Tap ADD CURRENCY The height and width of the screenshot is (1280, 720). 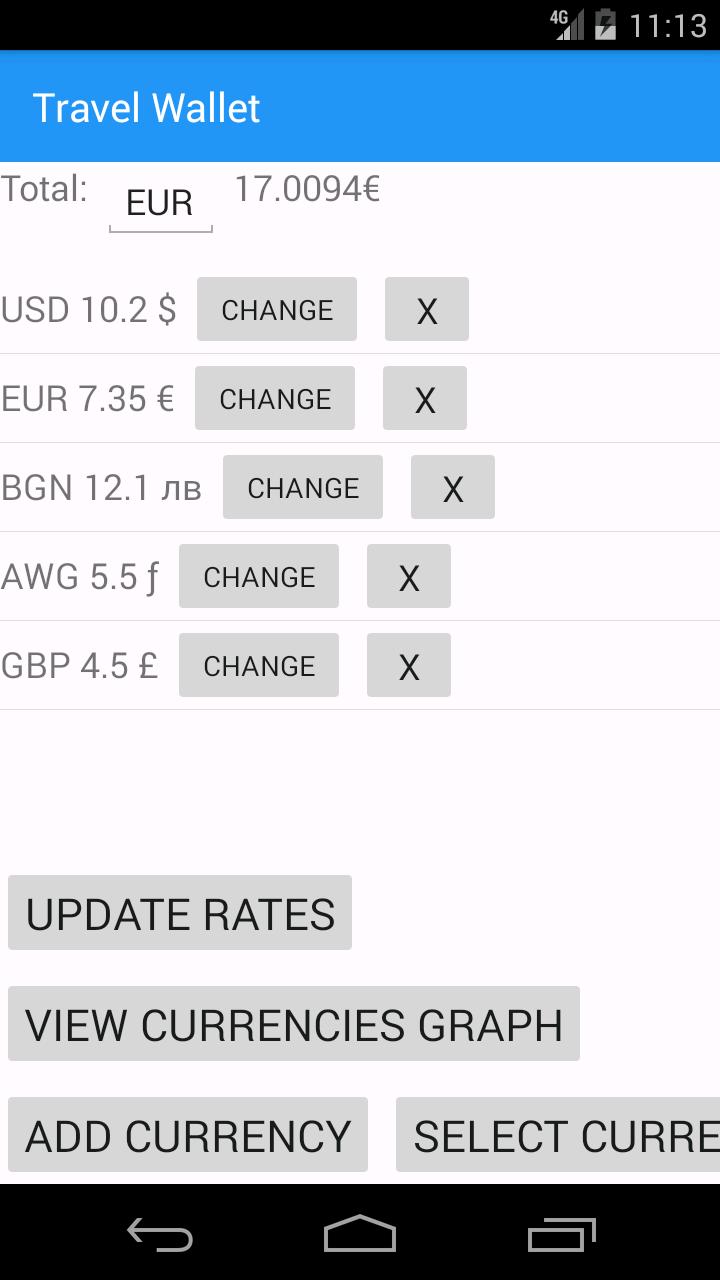pyautogui.click(x=188, y=1135)
